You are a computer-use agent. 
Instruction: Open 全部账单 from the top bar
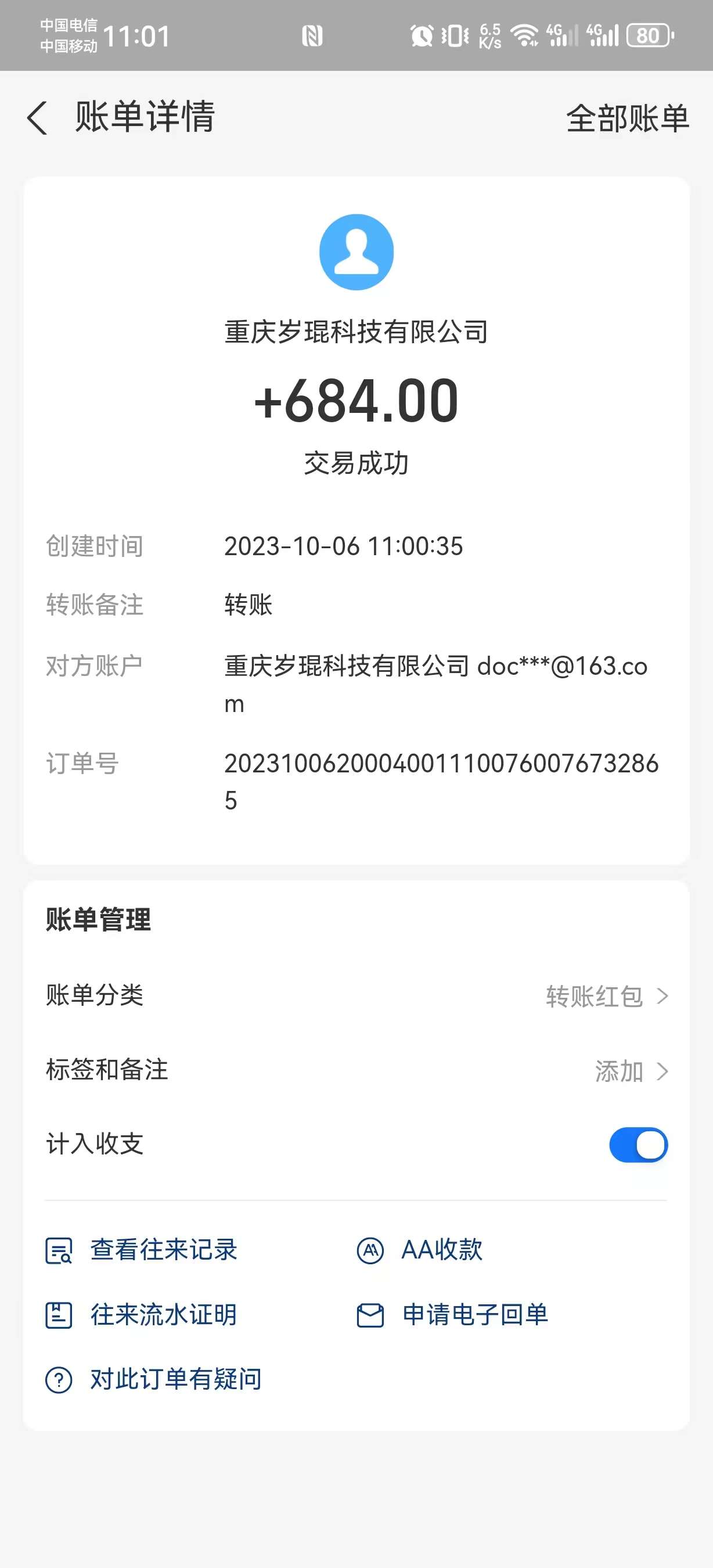627,118
